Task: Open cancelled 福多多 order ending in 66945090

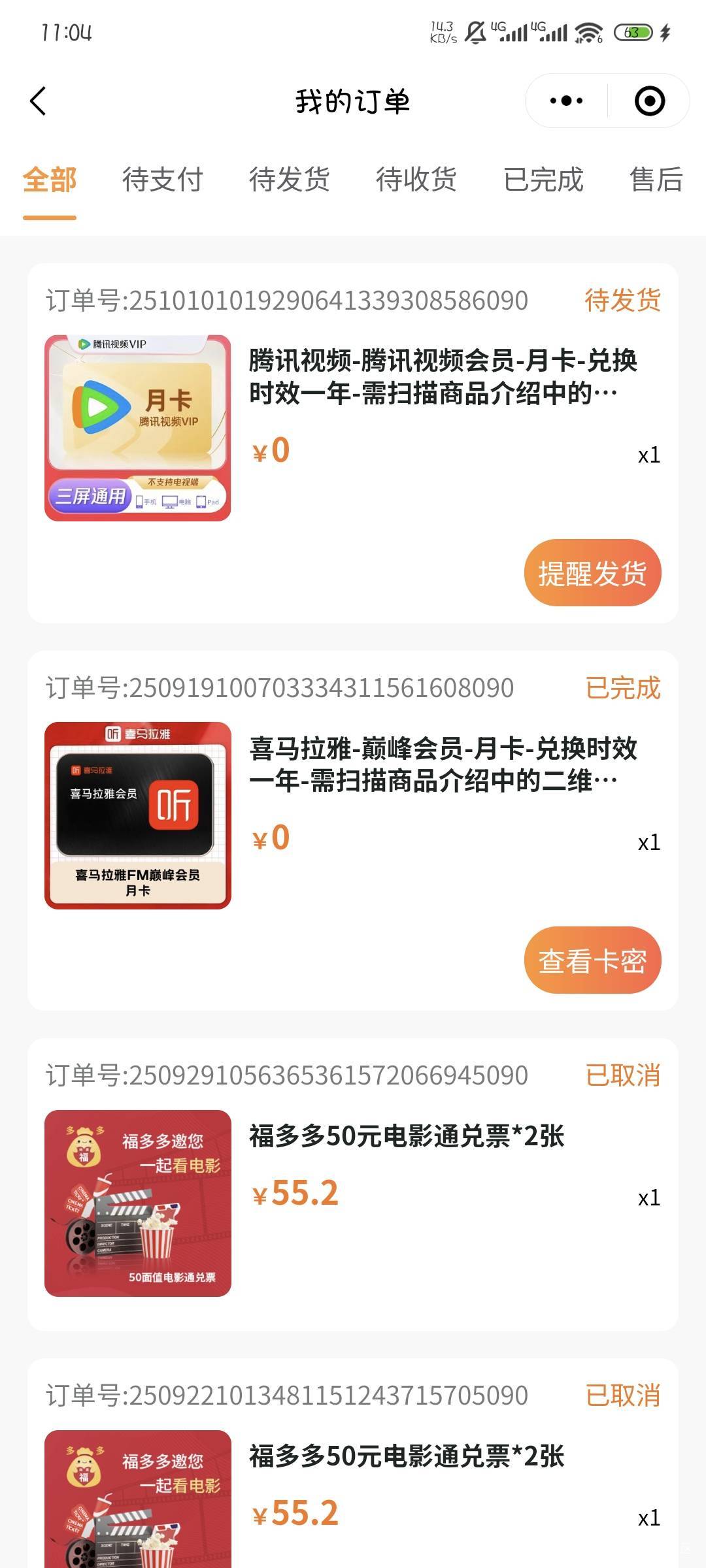Action: coord(405,1137)
